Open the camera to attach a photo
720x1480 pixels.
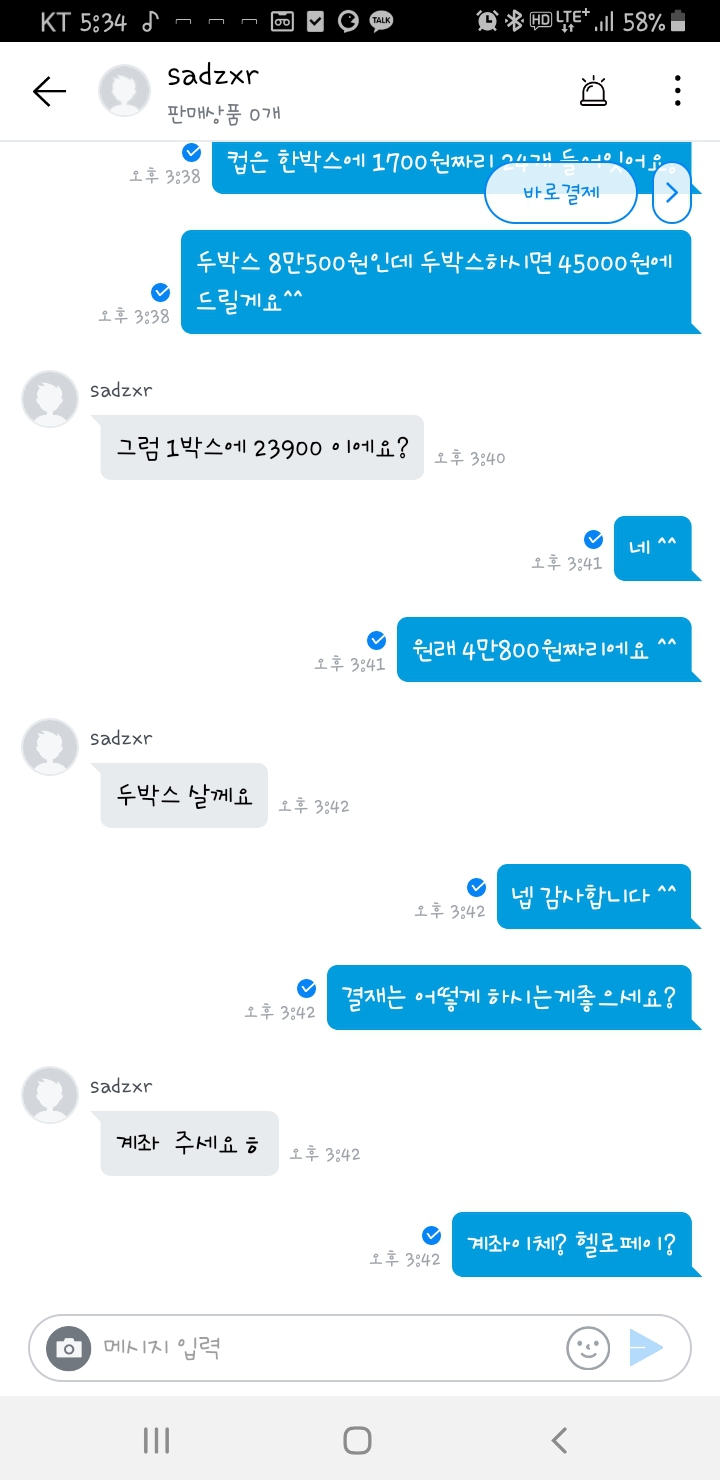[x=68, y=1348]
